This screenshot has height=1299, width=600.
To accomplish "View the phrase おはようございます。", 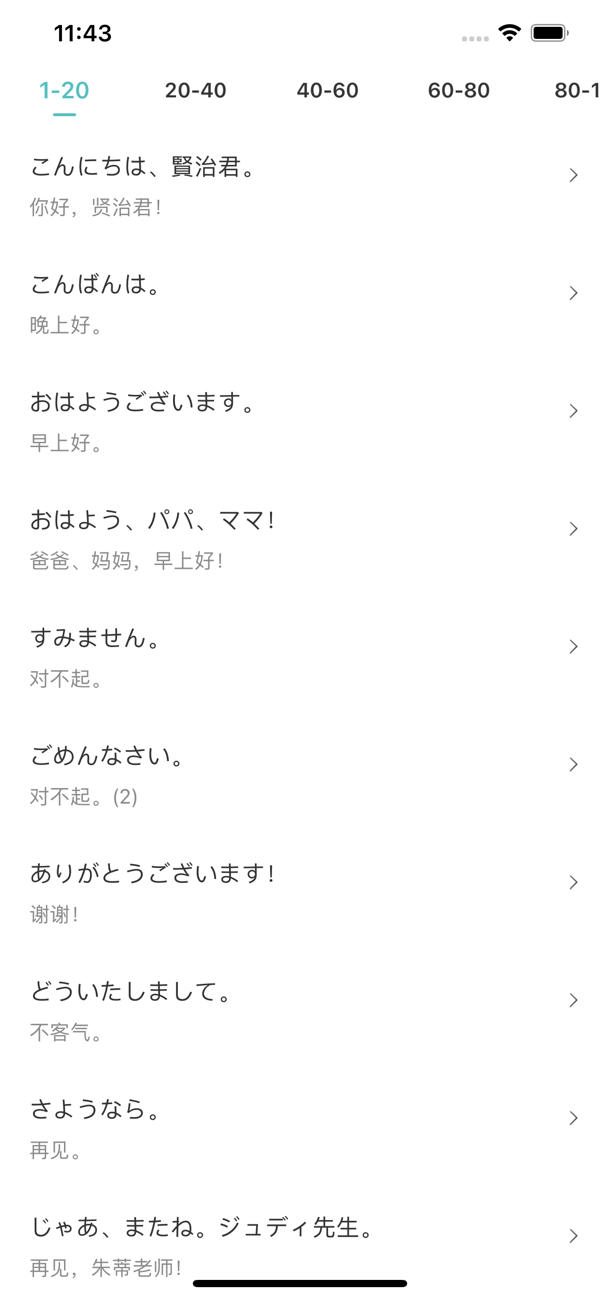I will (300, 421).
